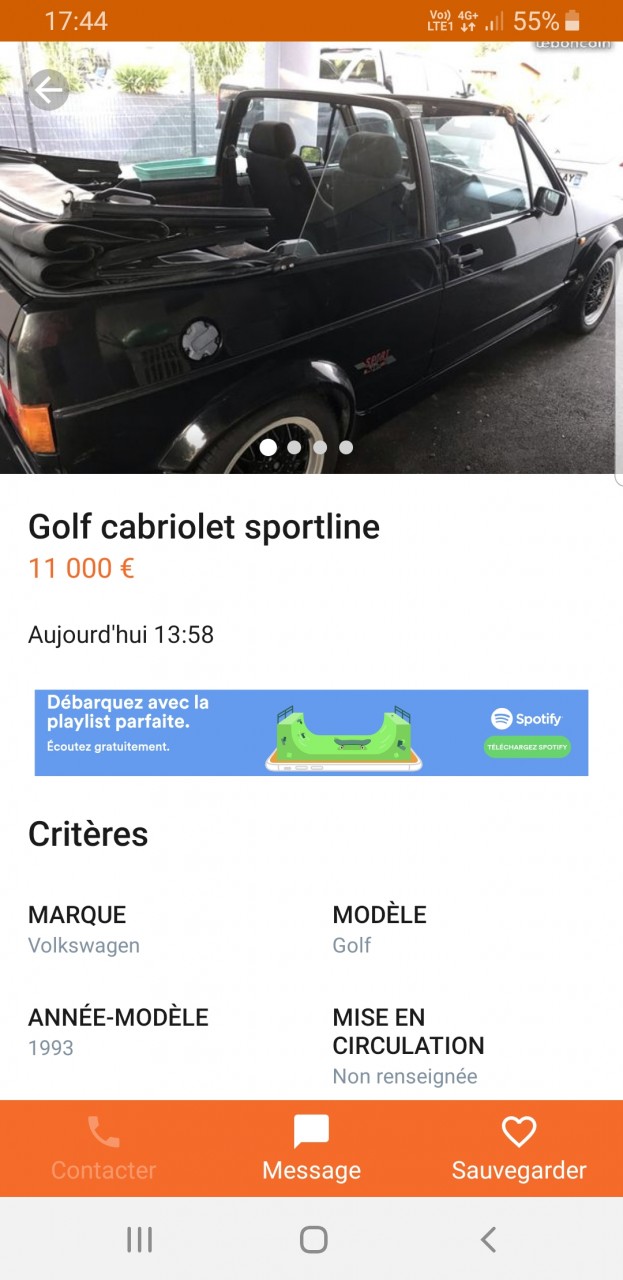Screen dimensions: 623x1280
Task: Save the listing with Sauvegarder
Action: (519, 1148)
